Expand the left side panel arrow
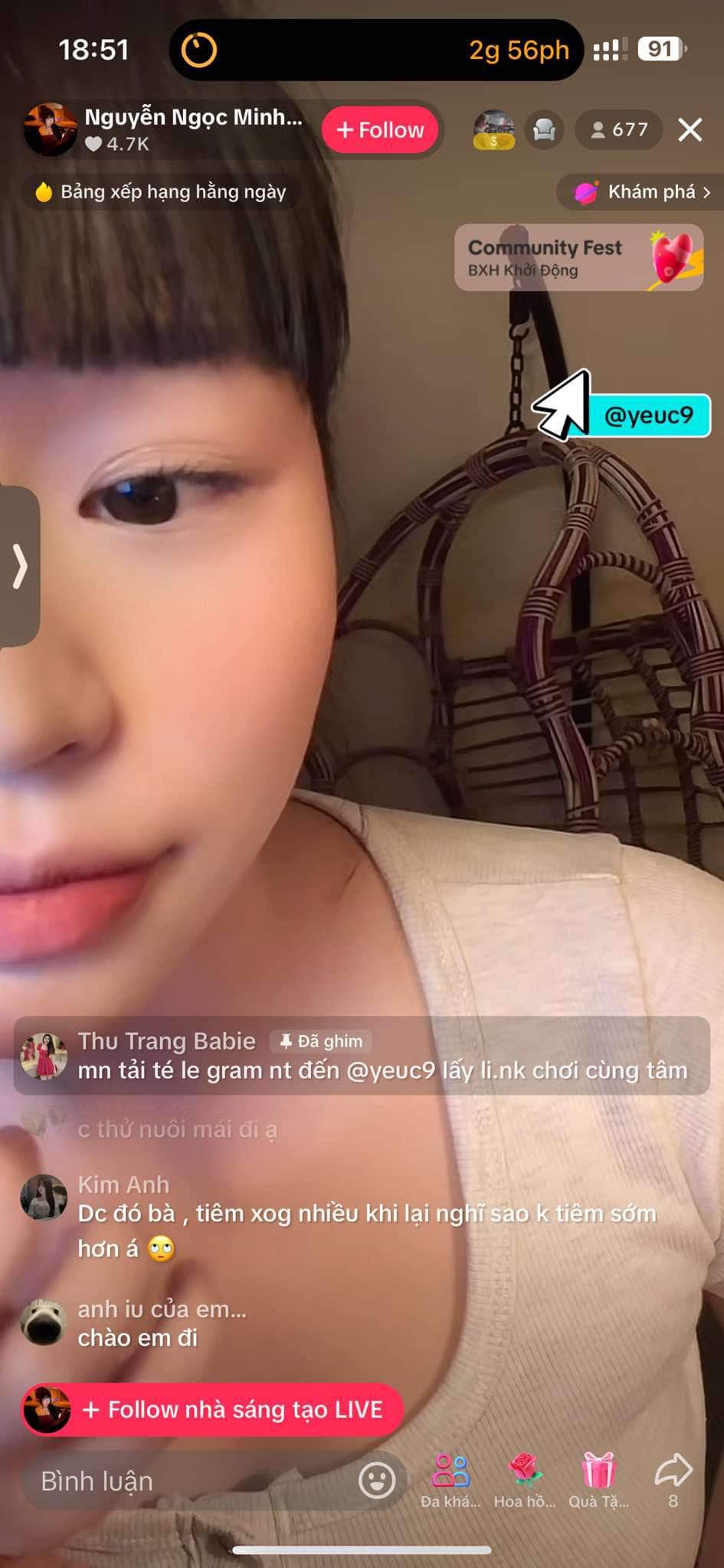This screenshot has height=1568, width=724. coord(19,567)
